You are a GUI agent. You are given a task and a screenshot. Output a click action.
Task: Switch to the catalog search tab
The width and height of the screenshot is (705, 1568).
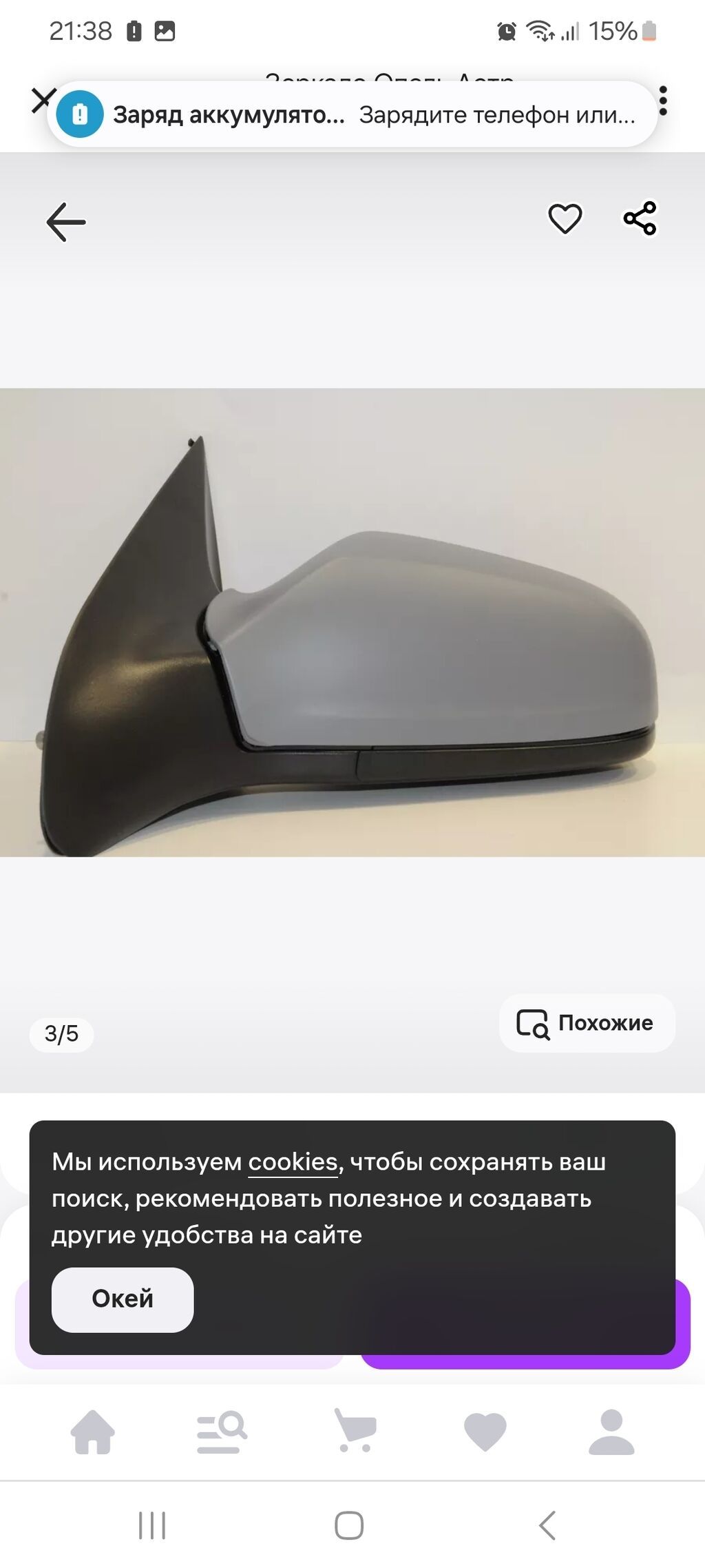(222, 1432)
